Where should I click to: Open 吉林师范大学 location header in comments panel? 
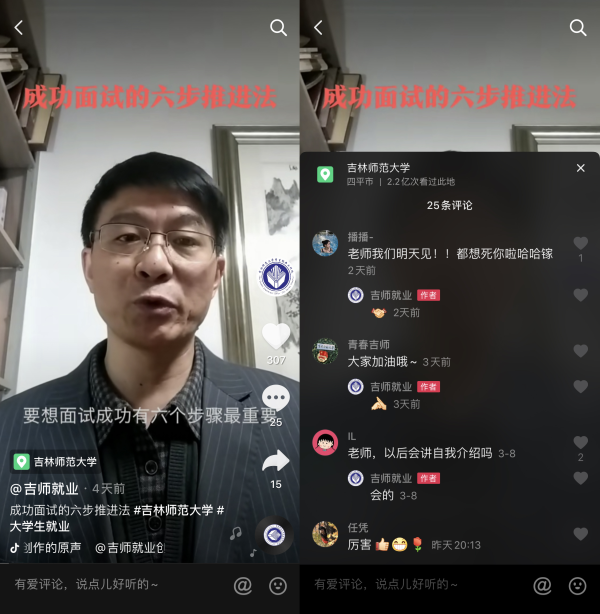pos(378,168)
